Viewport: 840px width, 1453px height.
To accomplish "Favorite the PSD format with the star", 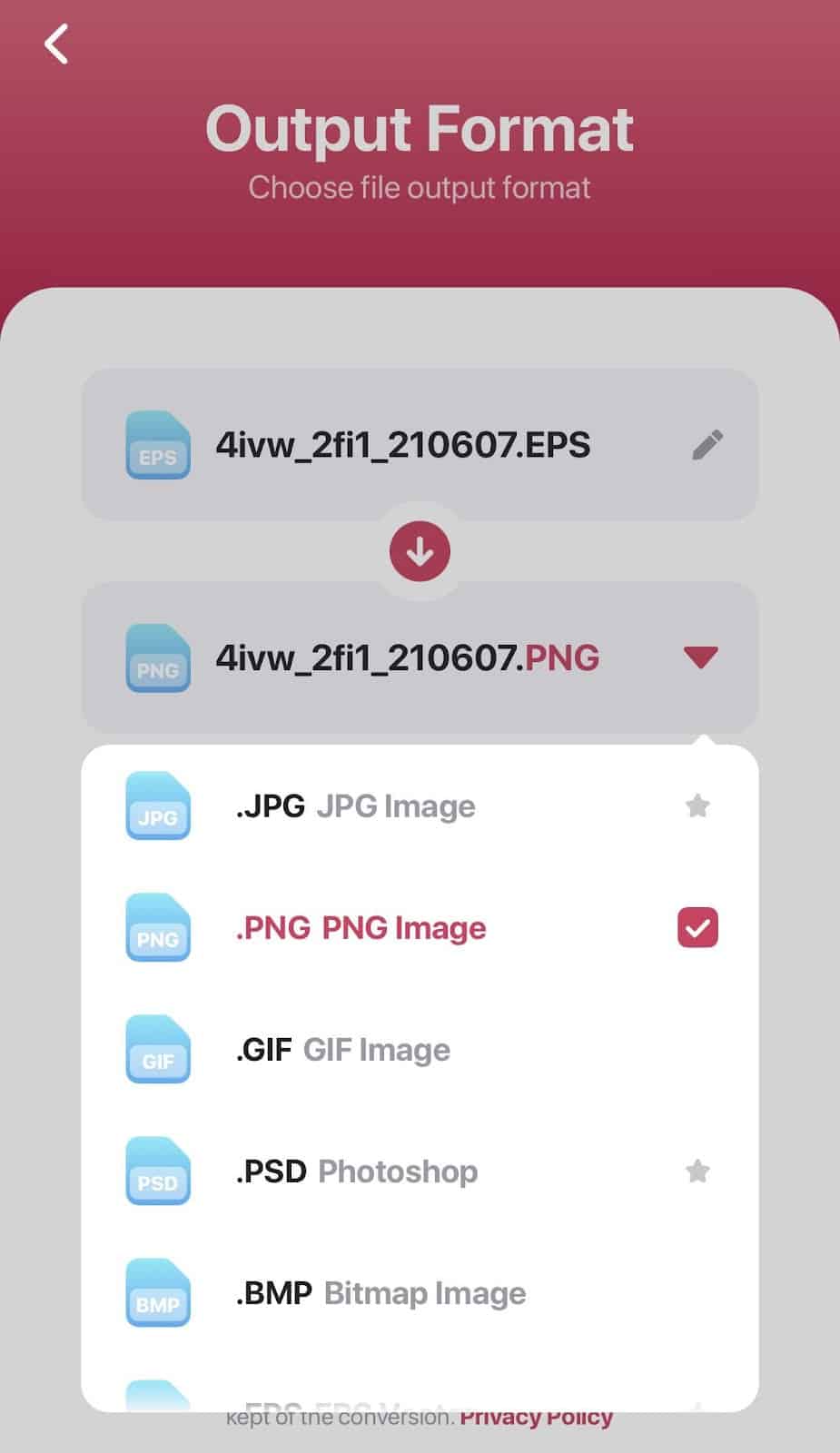I will [x=697, y=1171].
